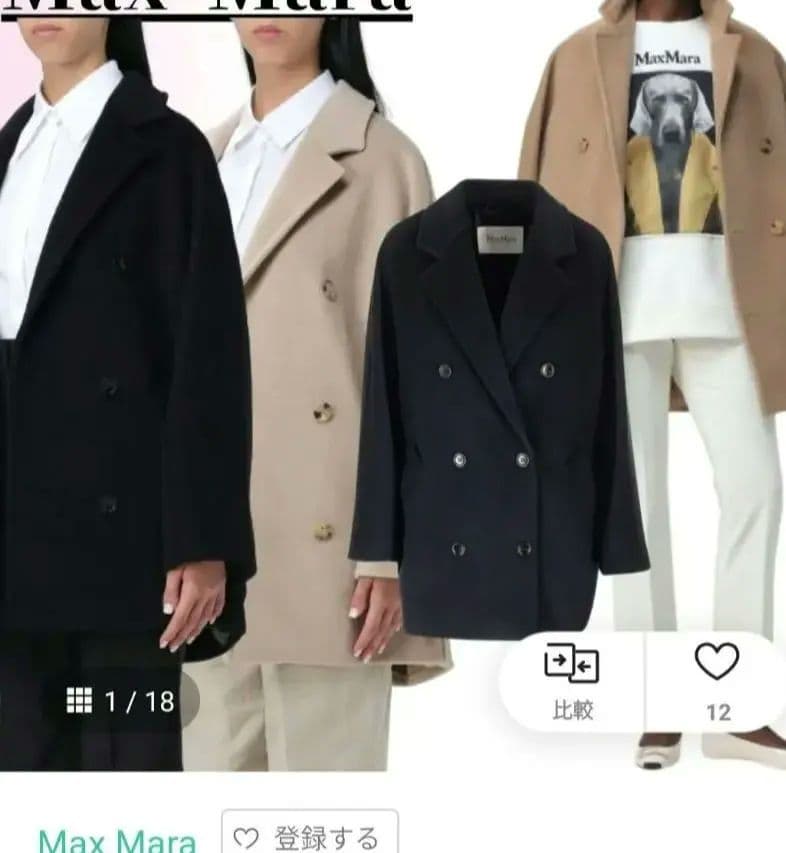Tap the 比較 compare button
Image resolution: width=786 pixels, height=853 pixels.
(572, 681)
